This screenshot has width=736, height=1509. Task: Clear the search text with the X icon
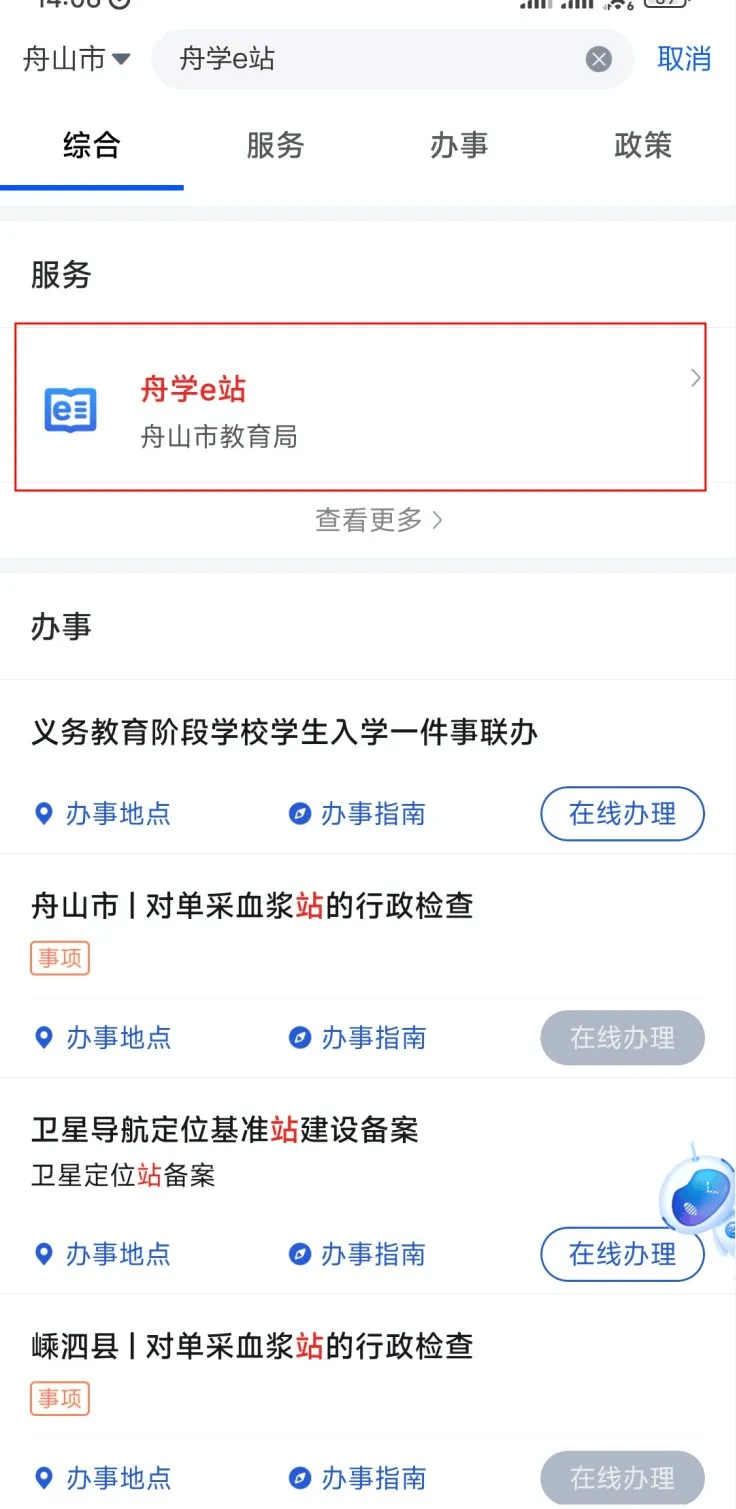(598, 60)
